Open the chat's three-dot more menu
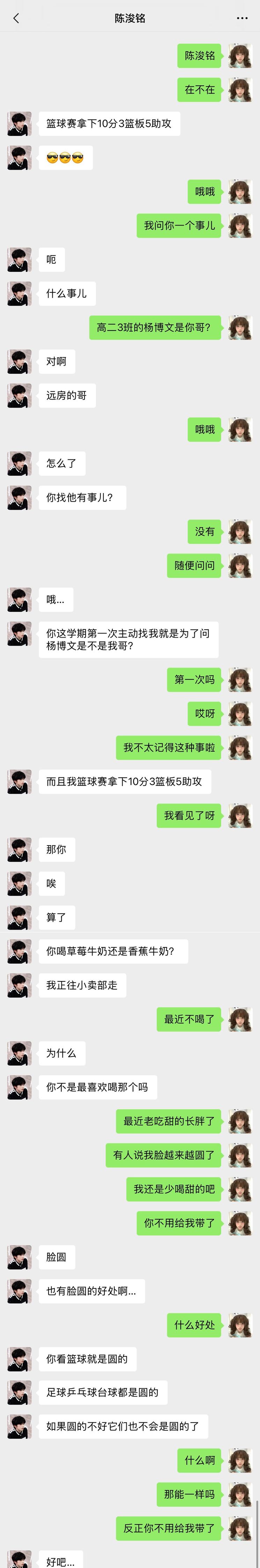This screenshot has height=1568, width=260. click(242, 18)
